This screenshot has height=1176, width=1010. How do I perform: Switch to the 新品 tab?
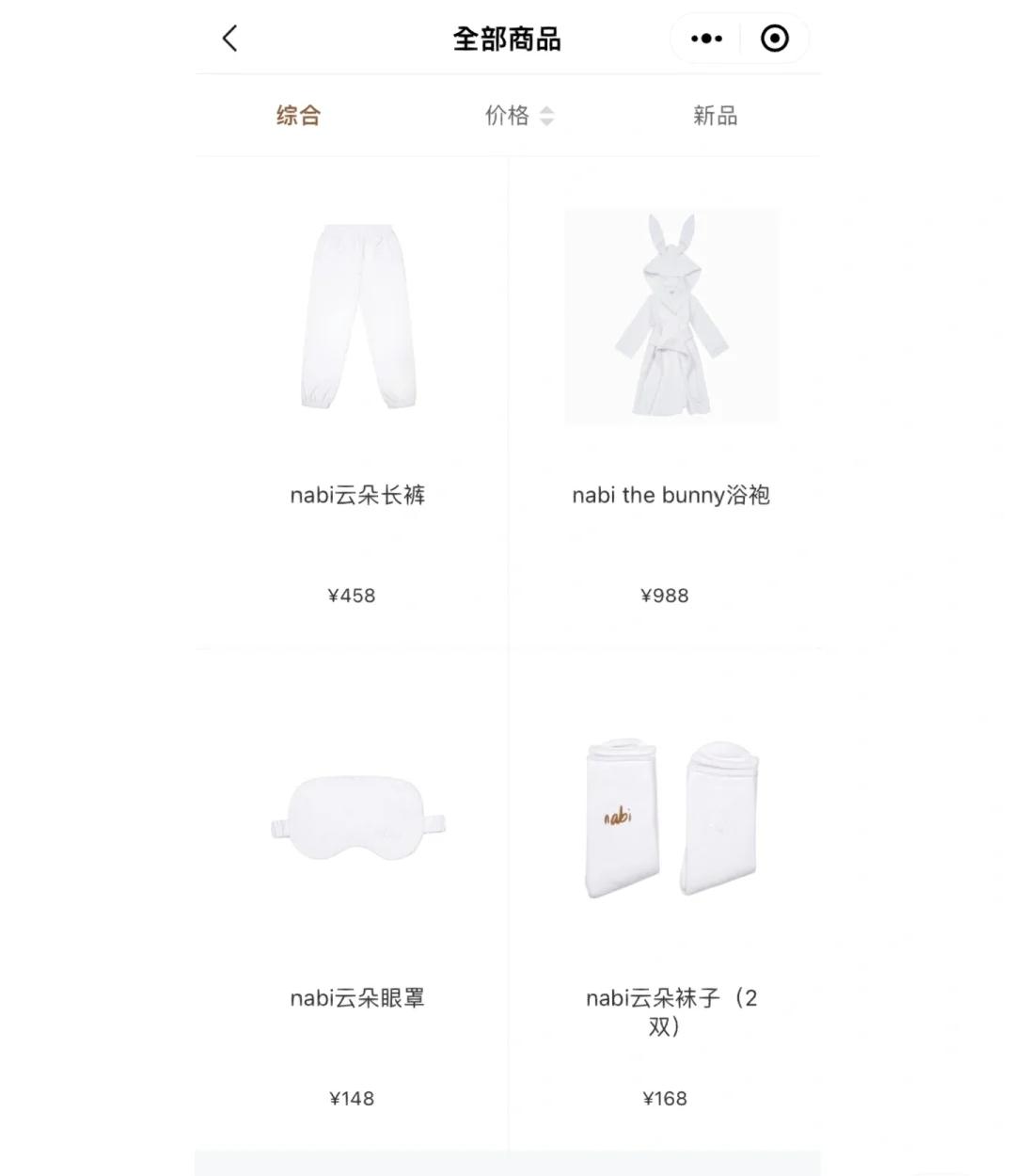[716, 115]
